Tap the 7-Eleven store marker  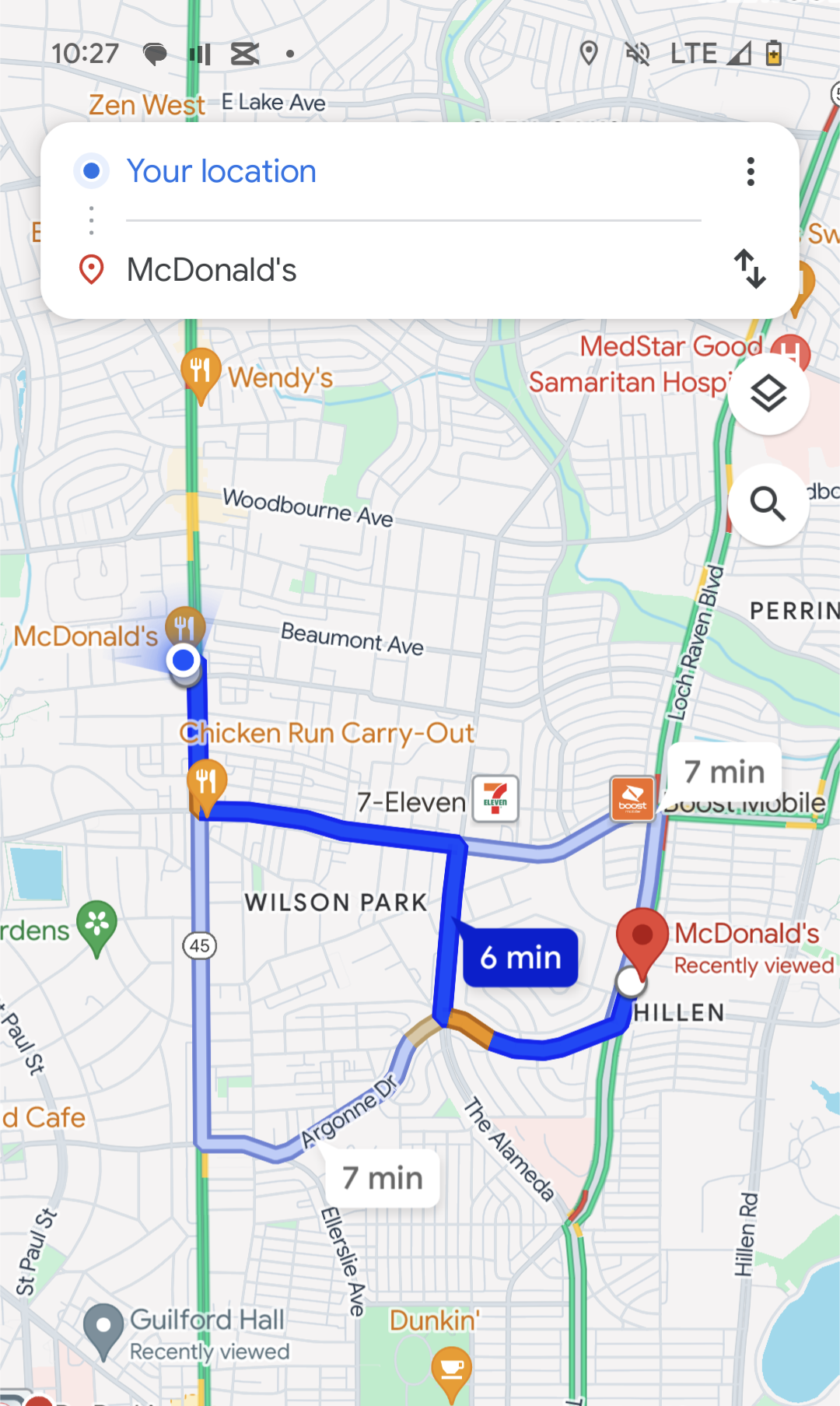[x=495, y=799]
